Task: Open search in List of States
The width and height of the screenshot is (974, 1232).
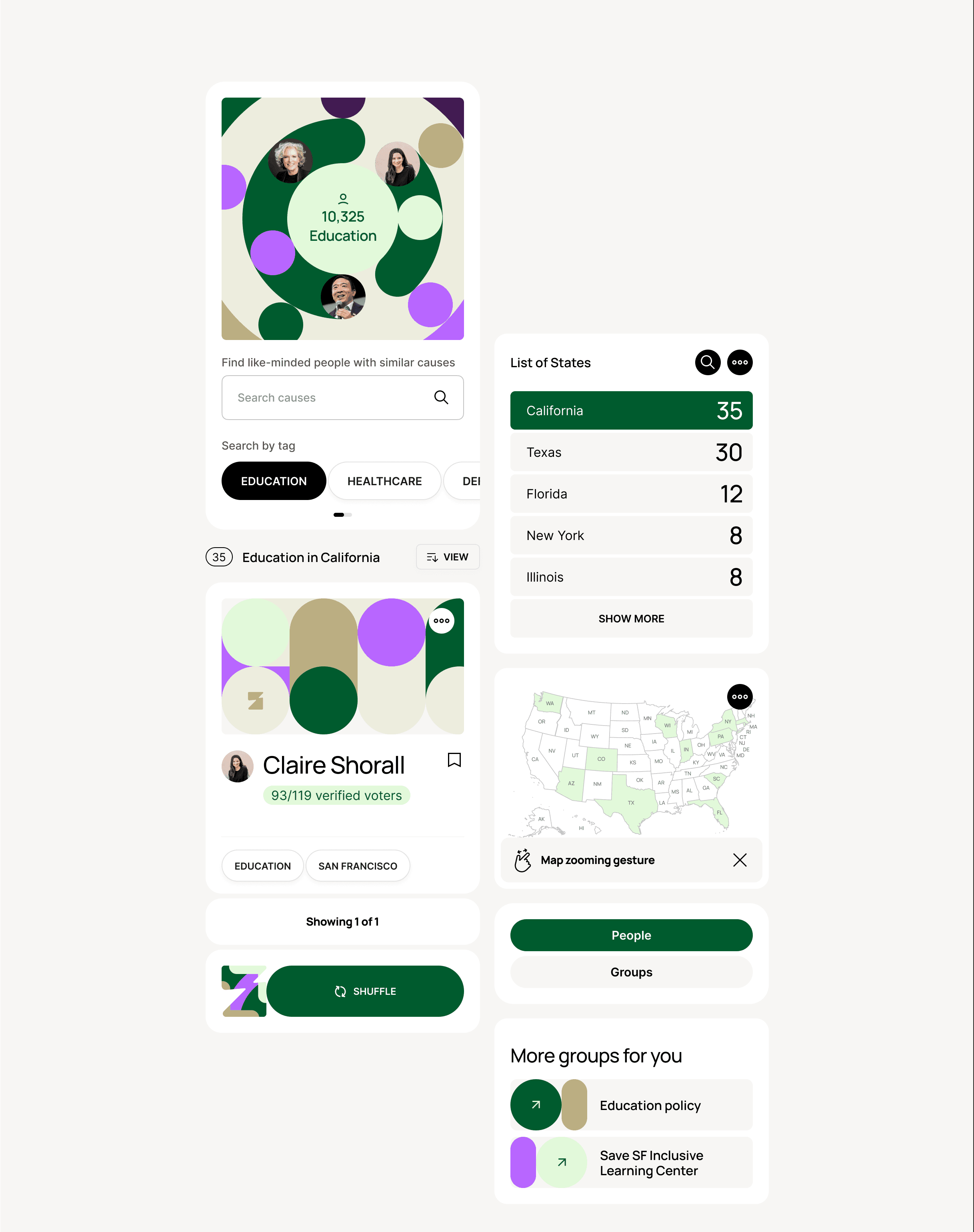Action: [x=707, y=362]
